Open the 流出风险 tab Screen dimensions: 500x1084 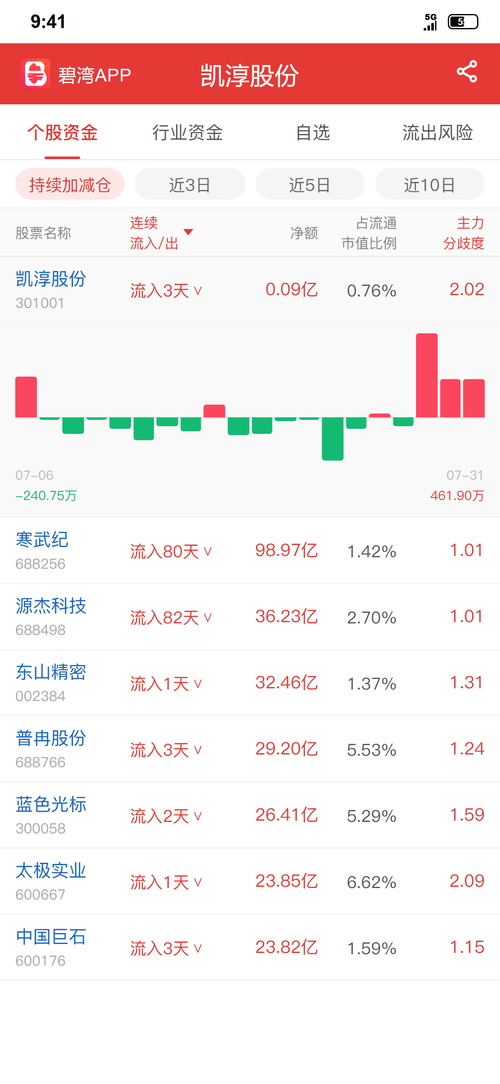(438, 133)
